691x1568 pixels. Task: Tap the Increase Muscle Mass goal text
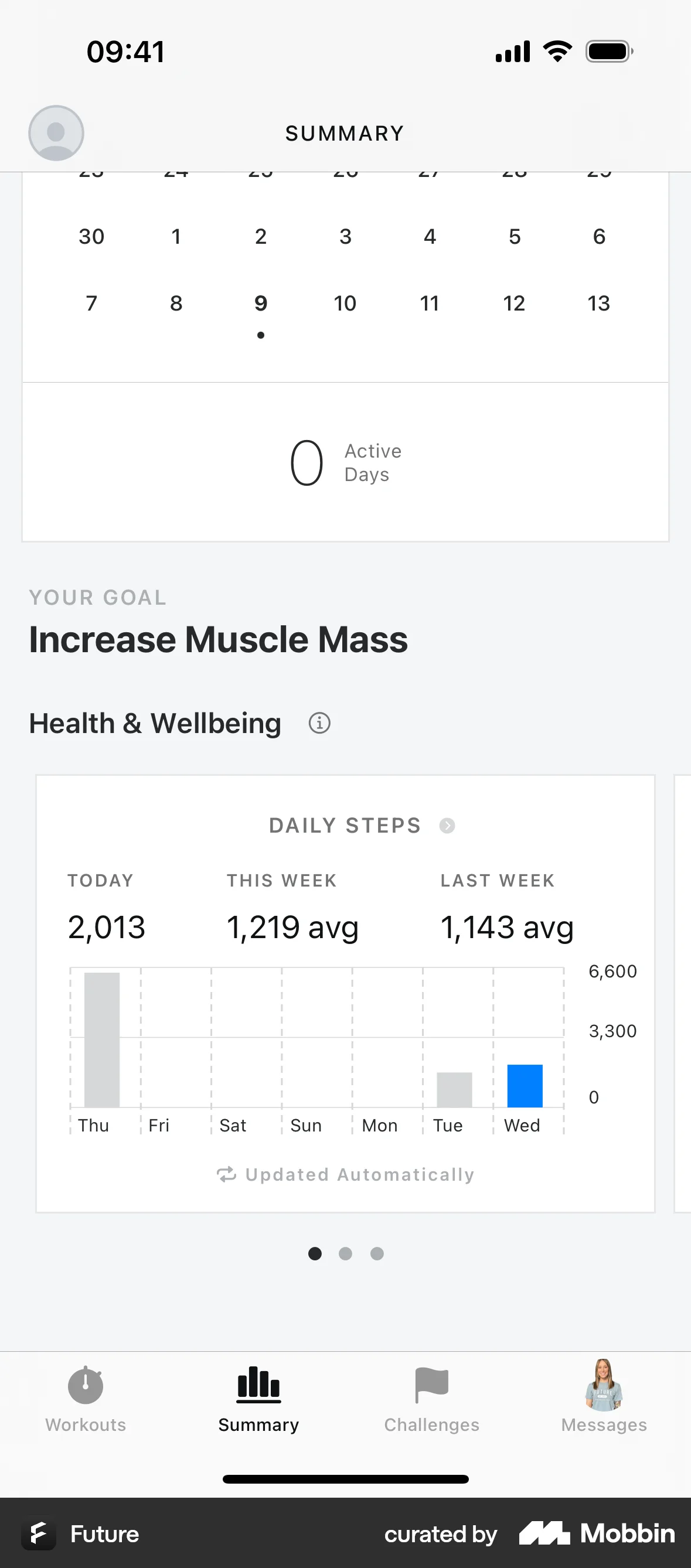[x=217, y=639]
